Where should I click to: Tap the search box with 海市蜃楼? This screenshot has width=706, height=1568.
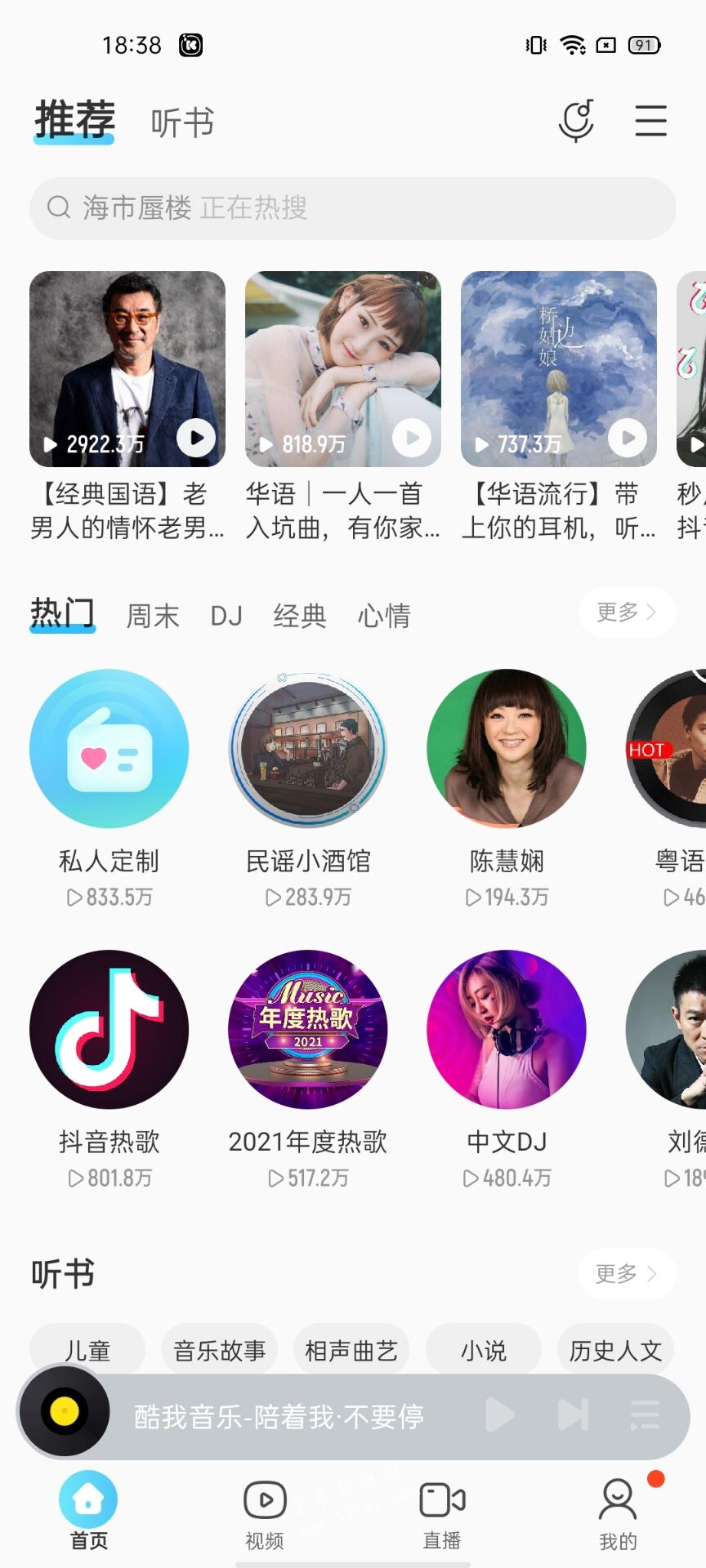pyautogui.click(x=353, y=208)
